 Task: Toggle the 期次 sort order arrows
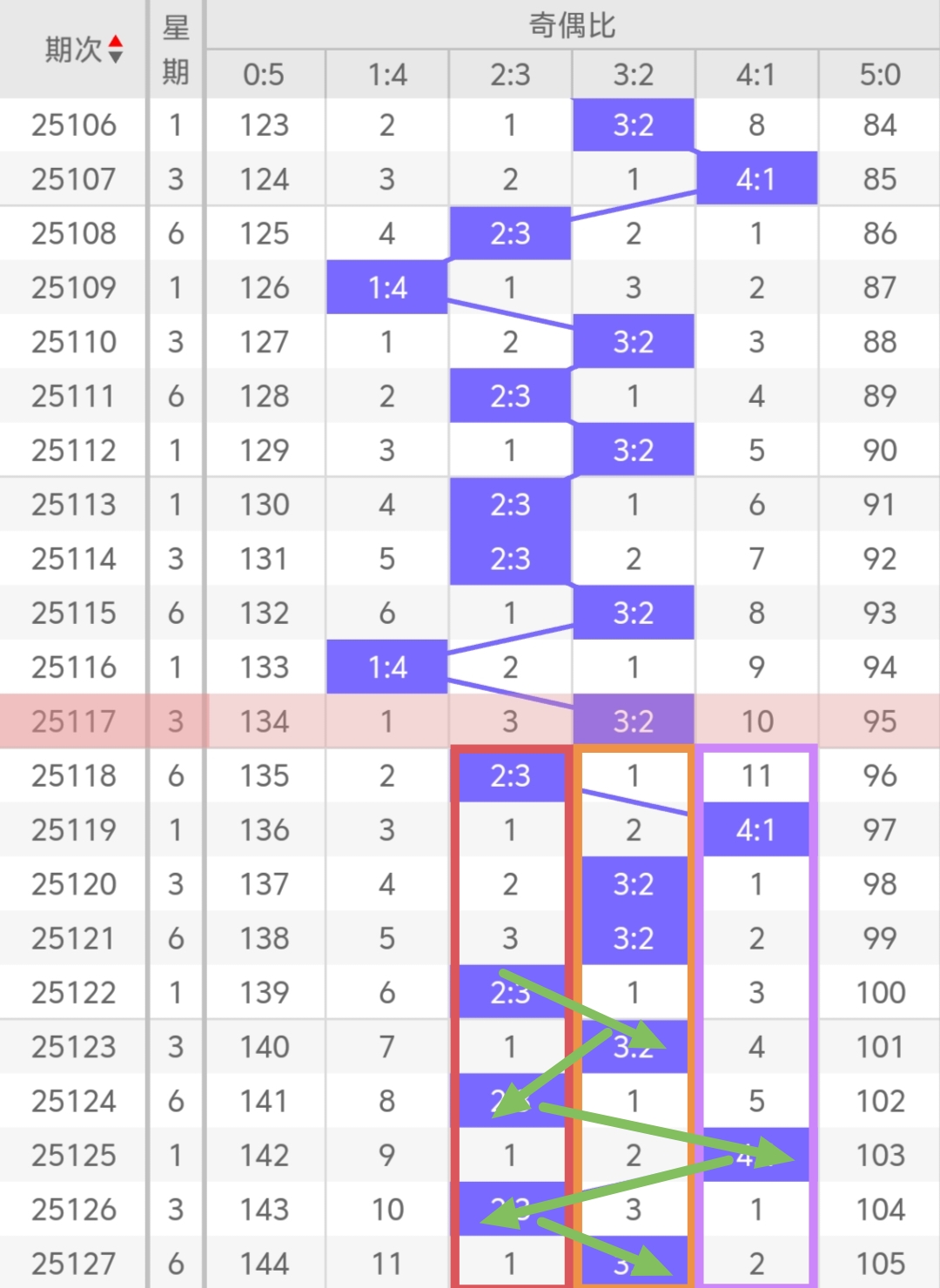115,50
